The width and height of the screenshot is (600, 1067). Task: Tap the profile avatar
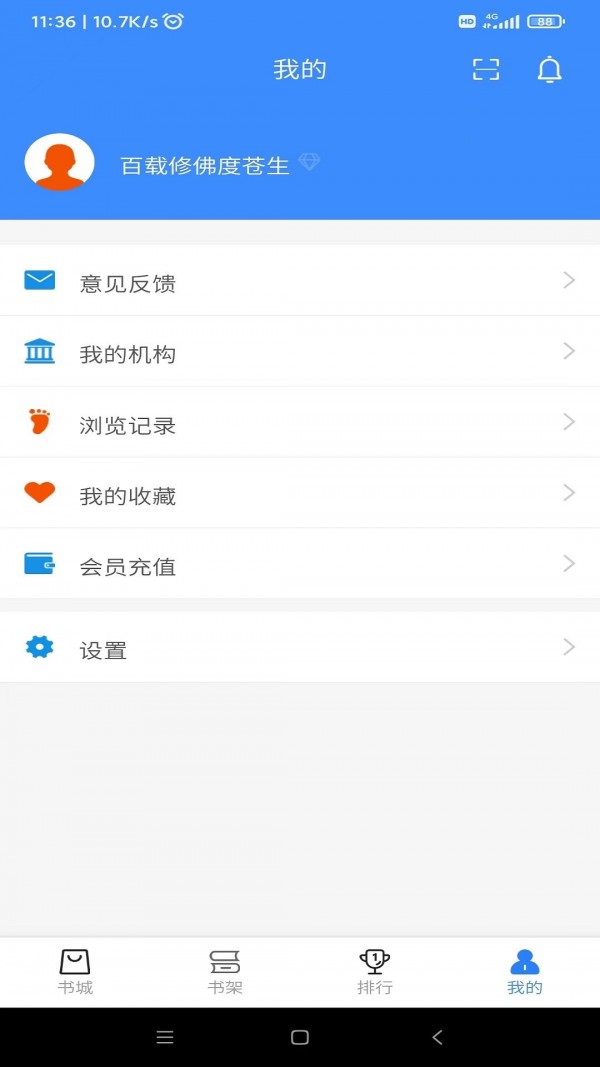59,162
